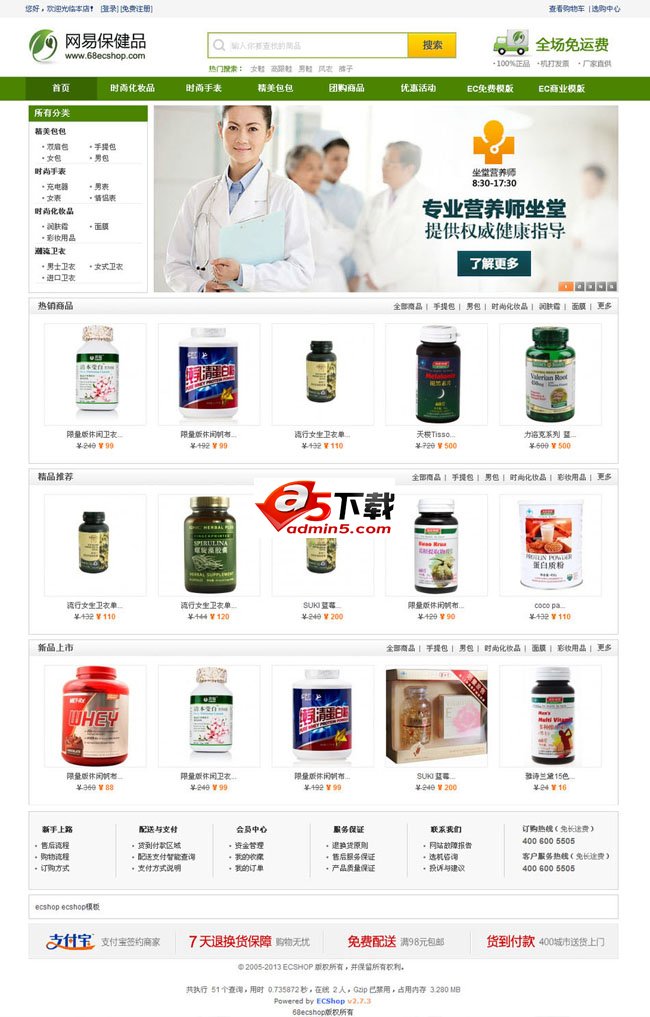Screen dimensions: 650x1017
Task: Open the 免费注册 registration link
Action: [x=138, y=8]
